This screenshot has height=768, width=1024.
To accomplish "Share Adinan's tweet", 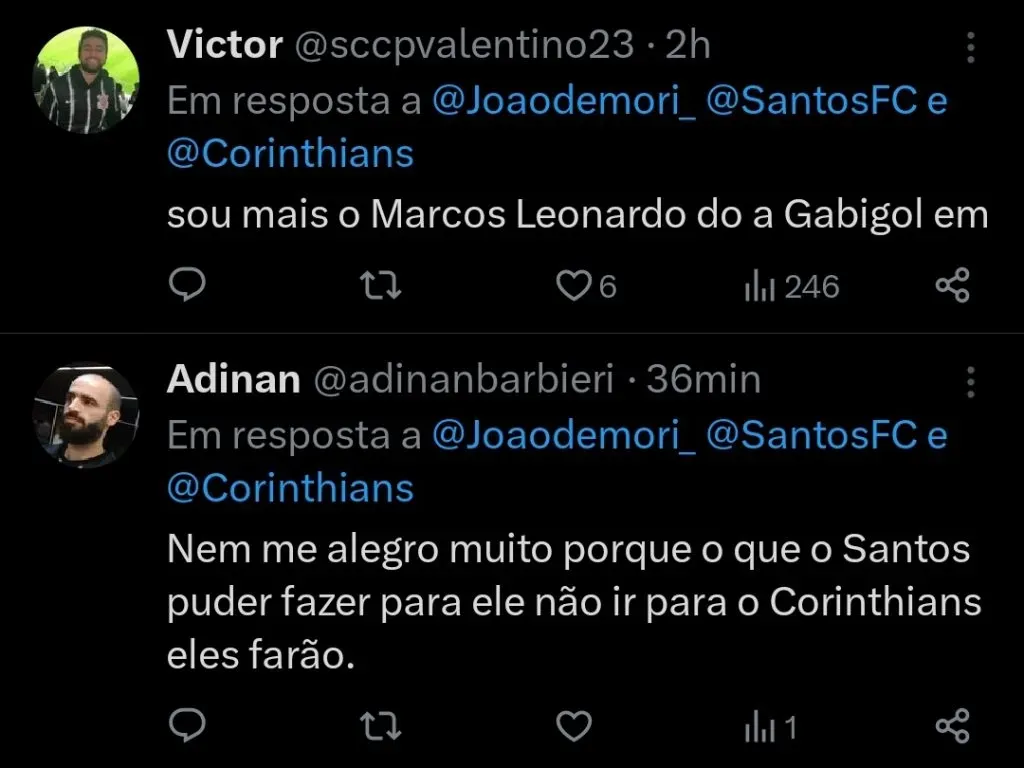I will (x=952, y=727).
